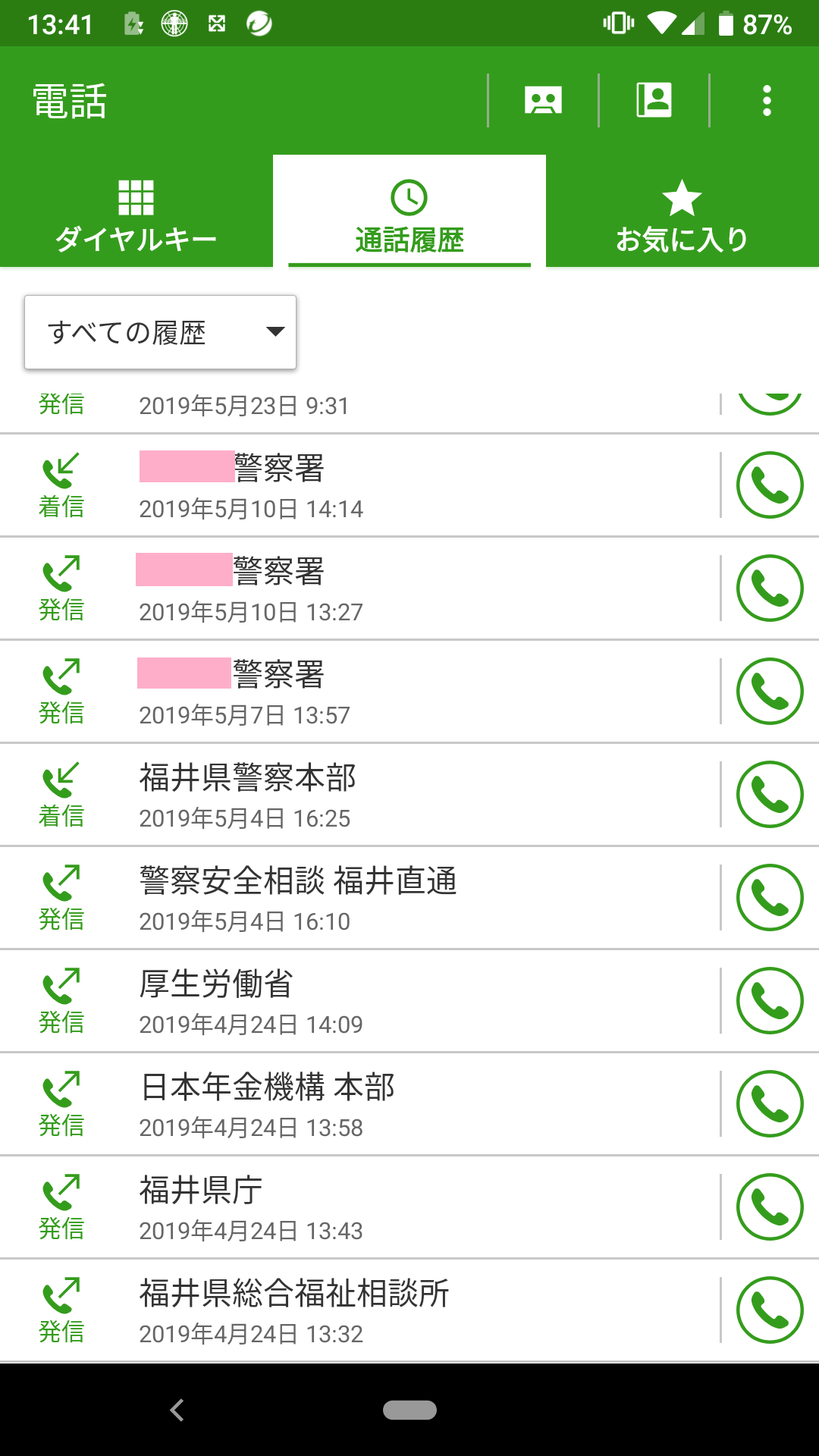Screen dimensions: 819x1456
Task: Go back with the system back button
Action: [x=177, y=1410]
